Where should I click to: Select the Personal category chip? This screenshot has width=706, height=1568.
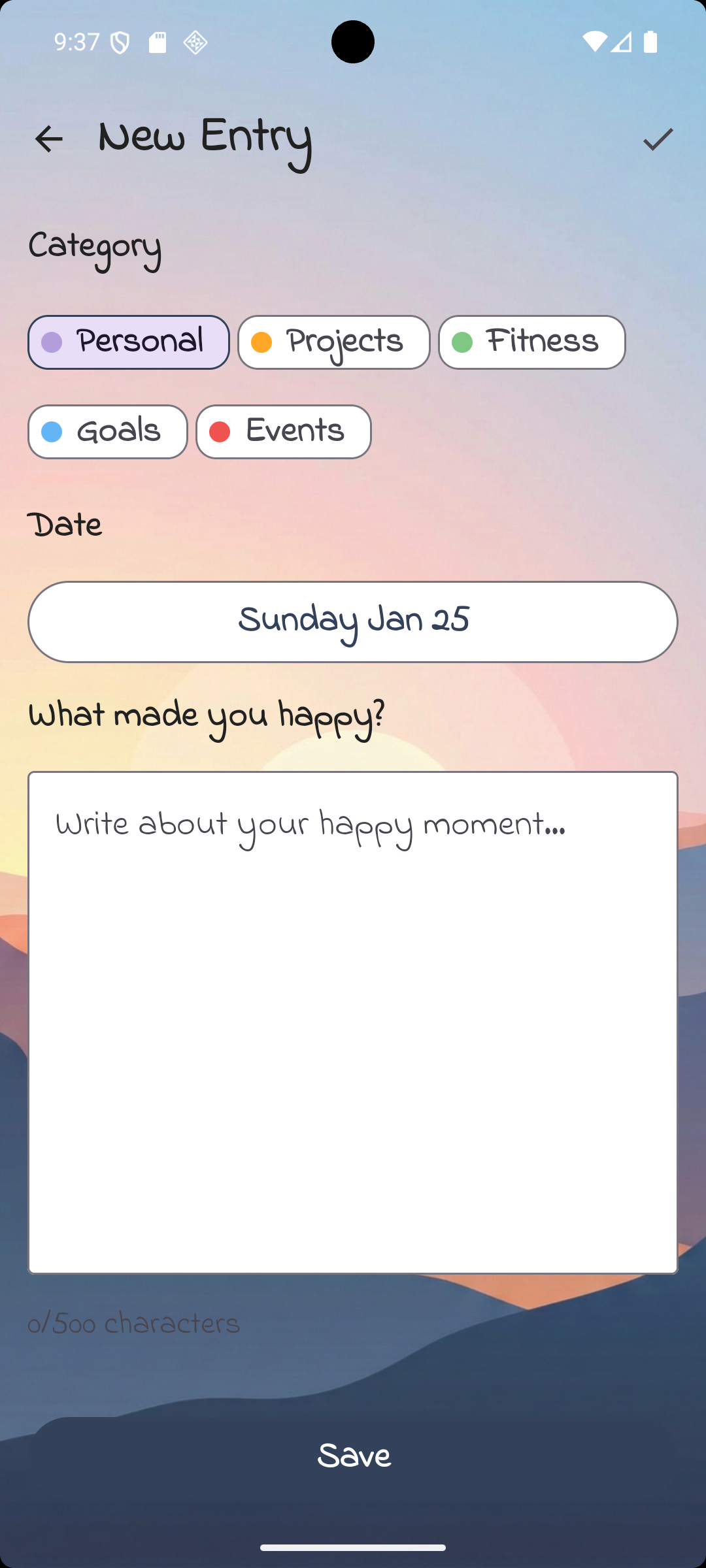129,342
